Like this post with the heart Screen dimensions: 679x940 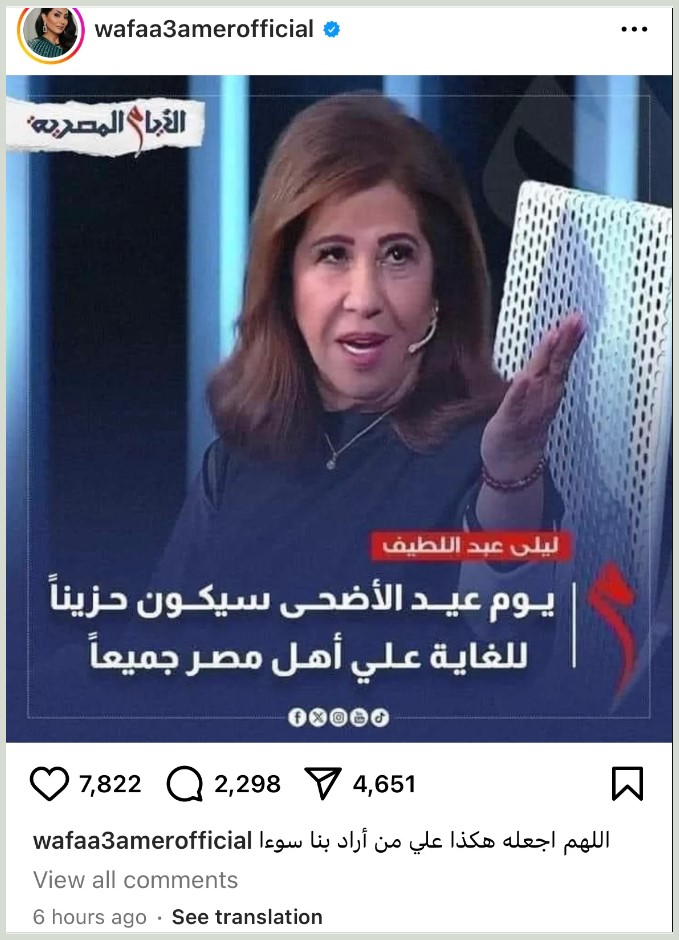(49, 784)
